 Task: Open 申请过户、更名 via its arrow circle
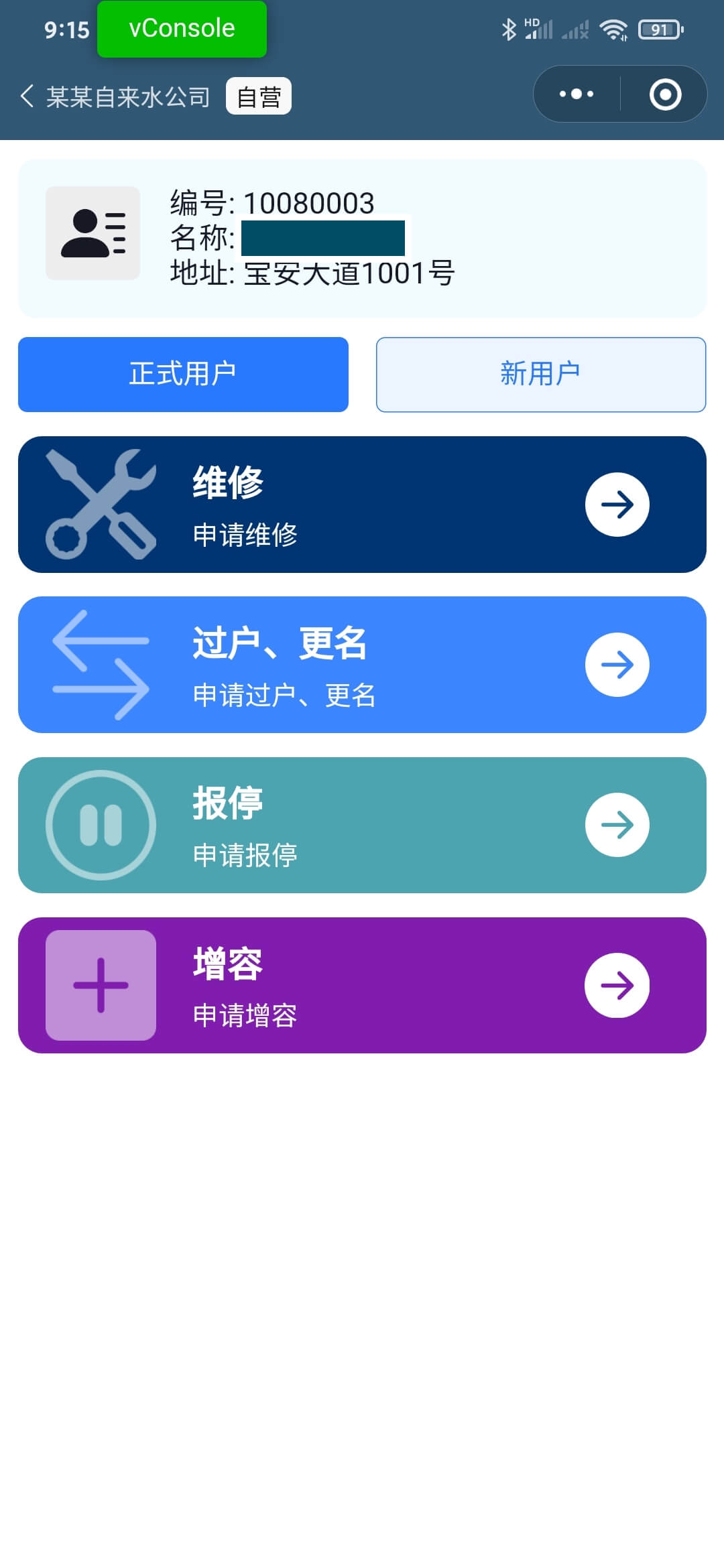(617, 664)
